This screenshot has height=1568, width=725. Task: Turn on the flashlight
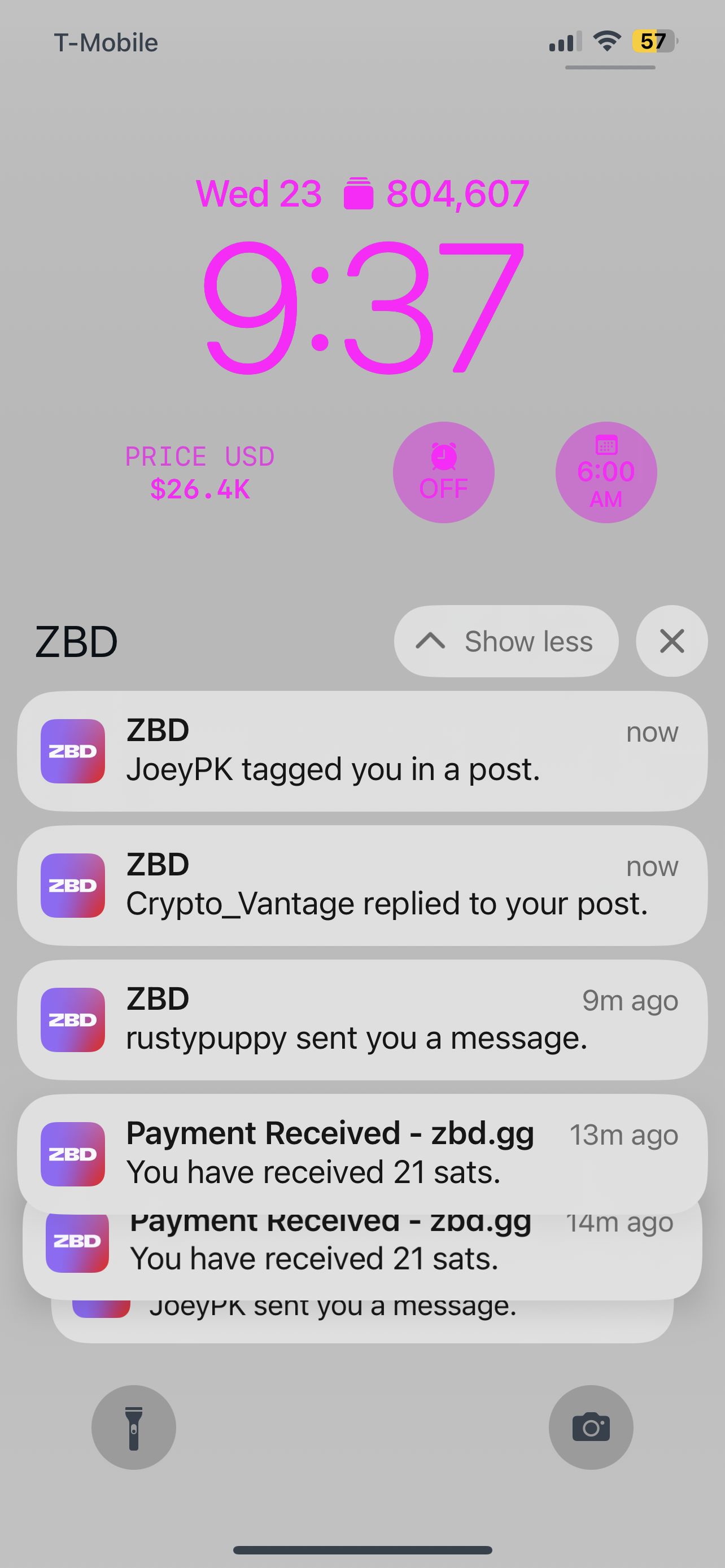tap(134, 1427)
